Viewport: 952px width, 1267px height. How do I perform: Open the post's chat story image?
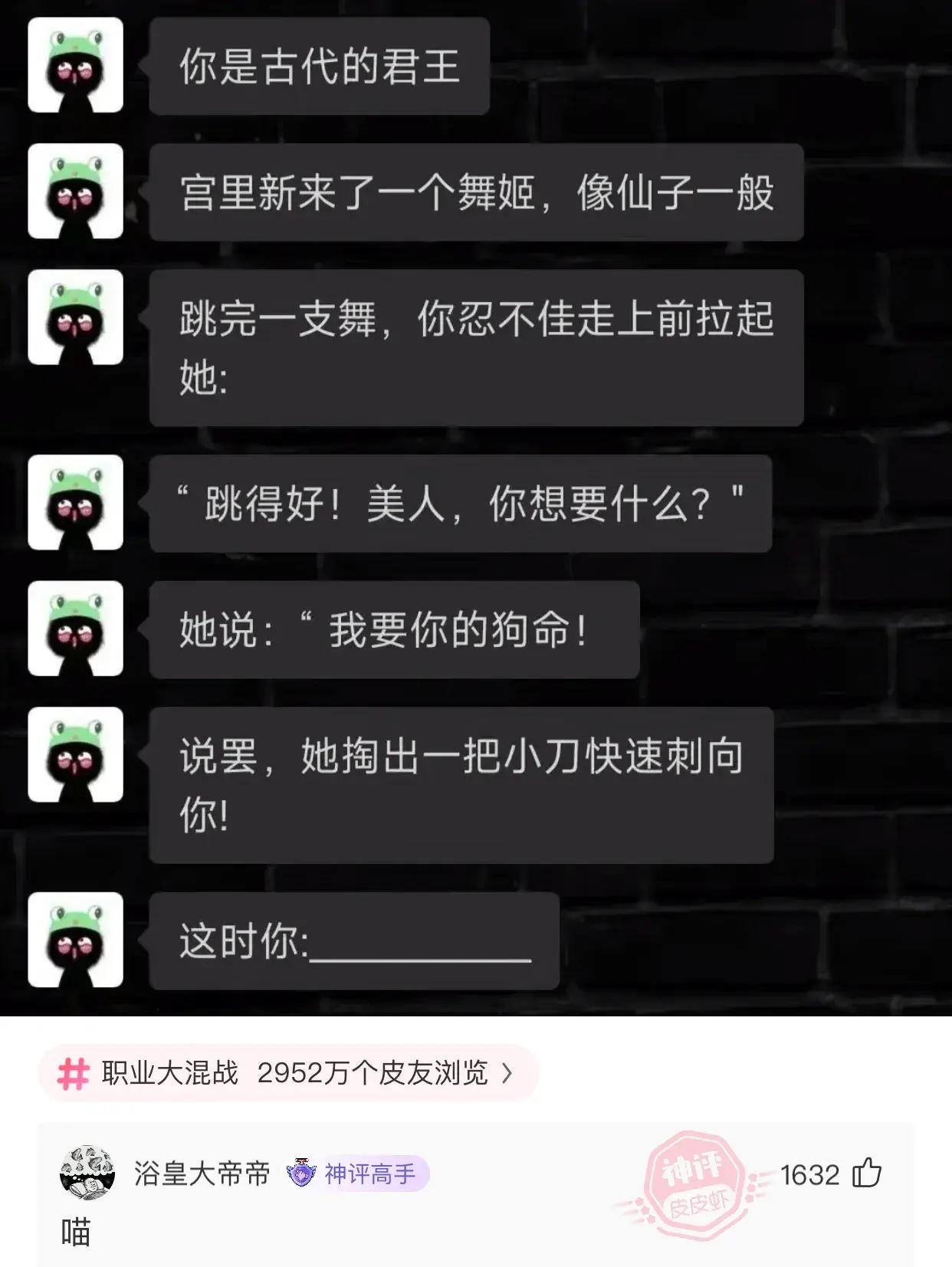475,506
